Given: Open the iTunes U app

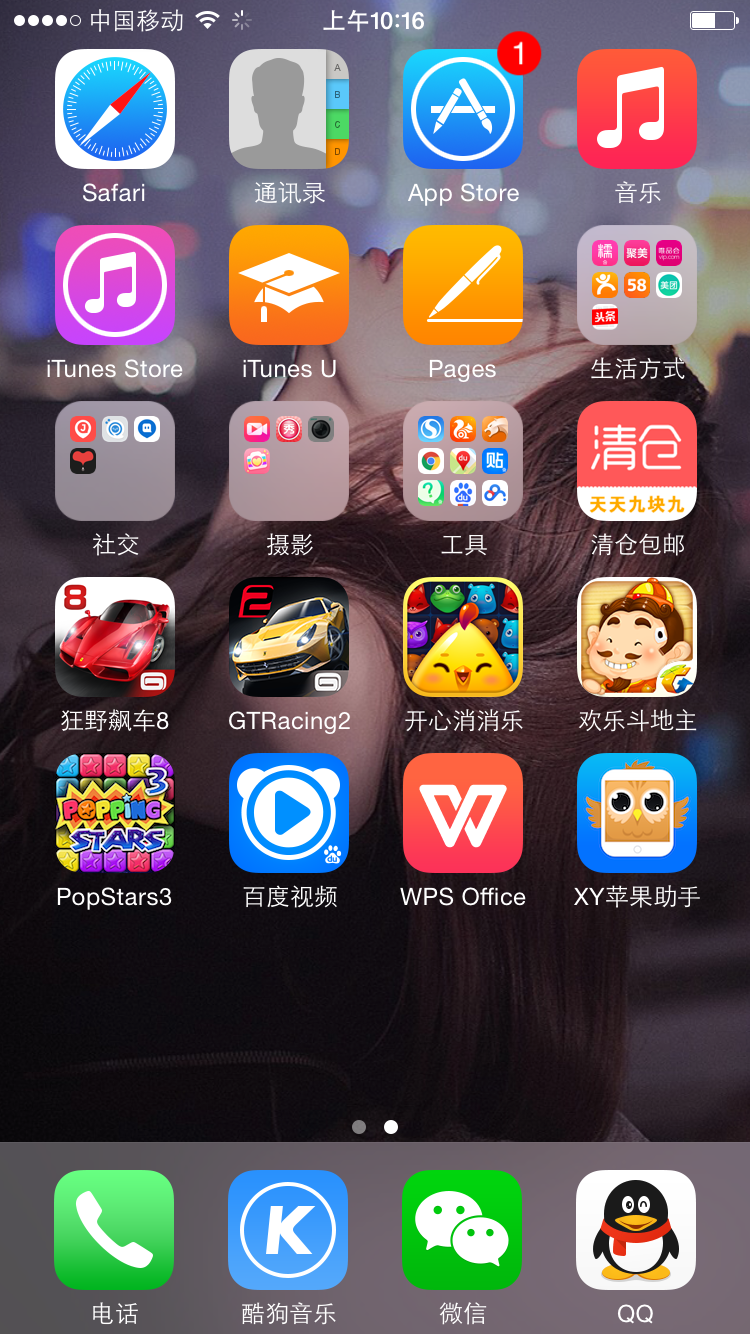Looking at the screenshot, I should pyautogui.click(x=288, y=285).
